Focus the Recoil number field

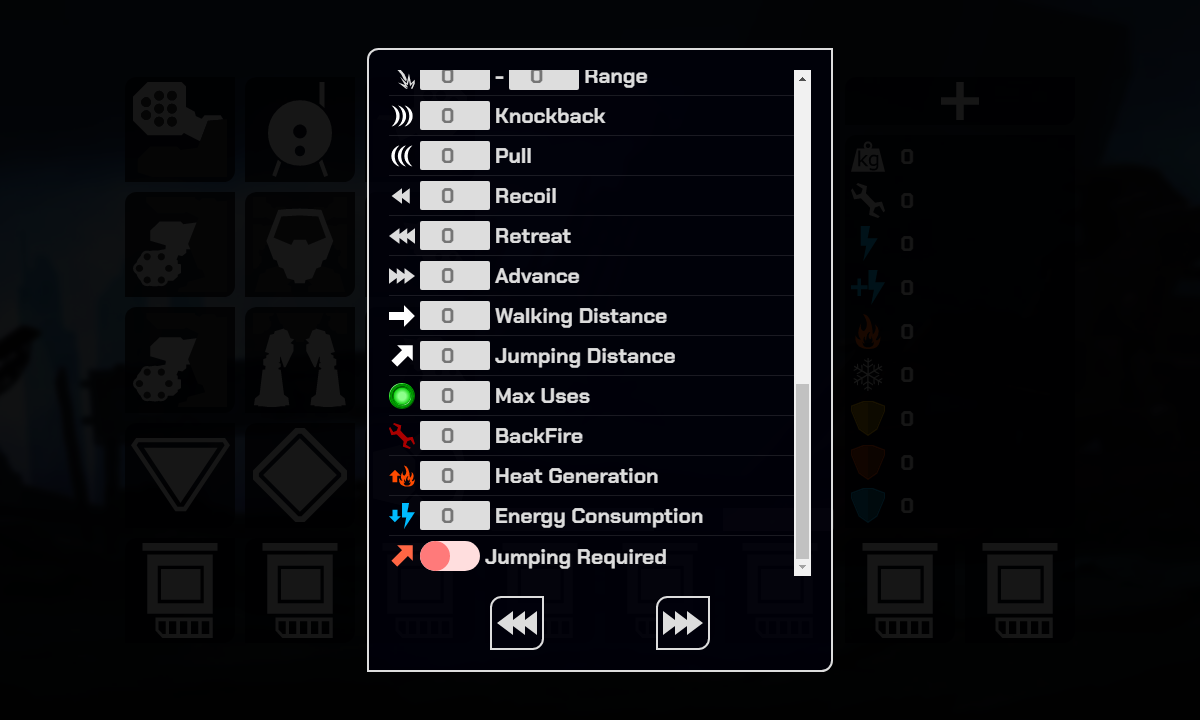[x=454, y=196]
